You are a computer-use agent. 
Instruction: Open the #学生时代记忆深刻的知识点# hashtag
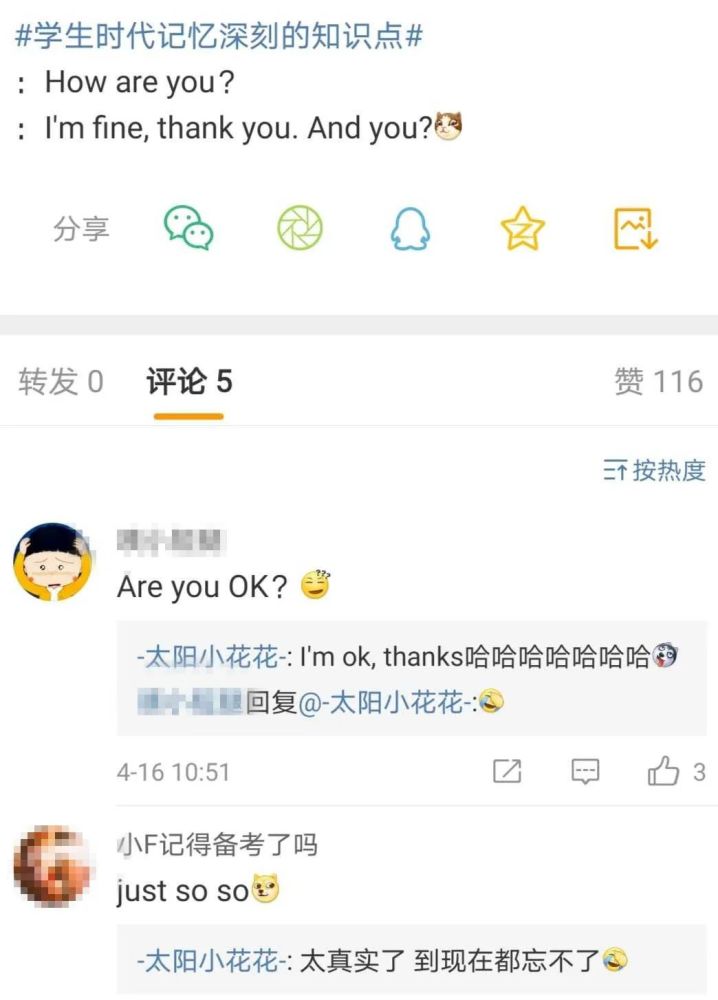220,37
